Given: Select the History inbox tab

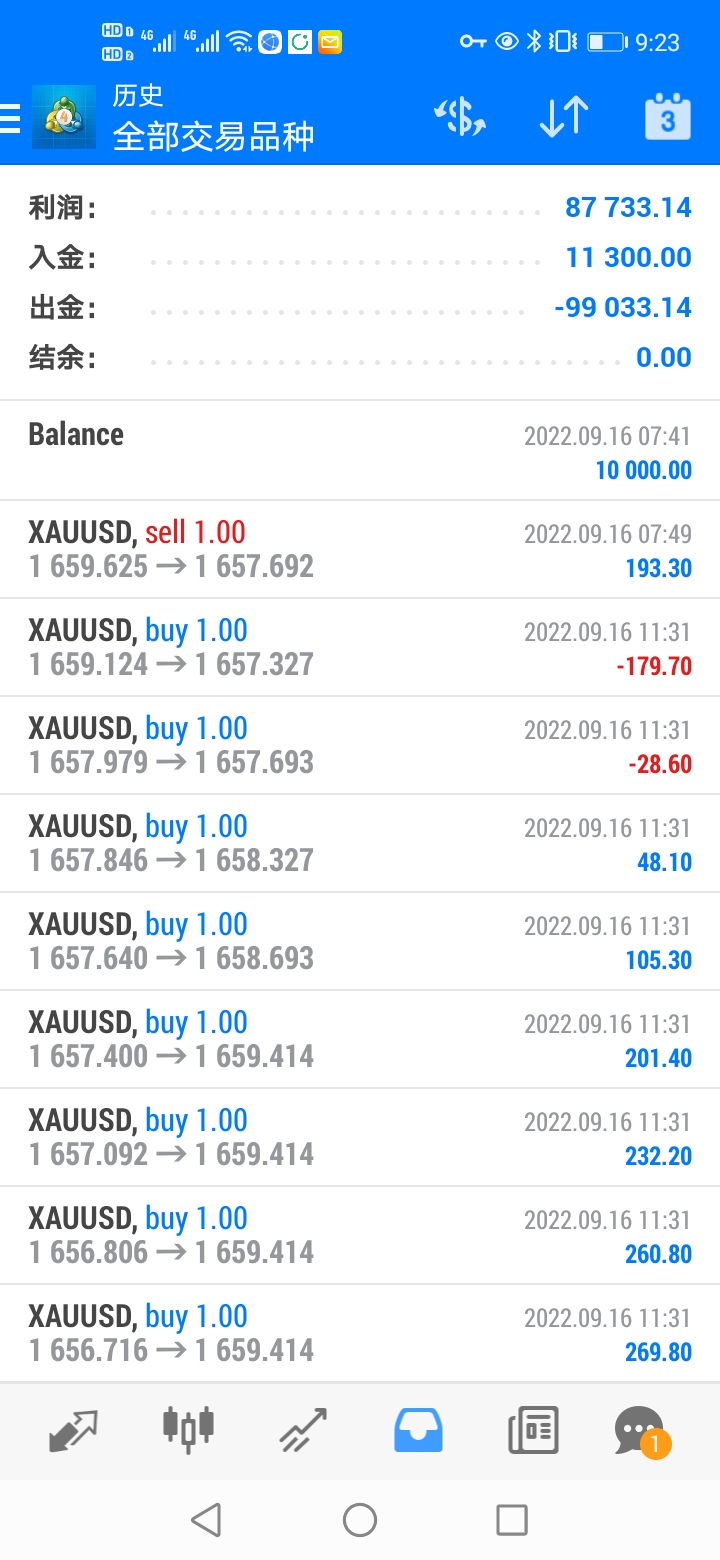Looking at the screenshot, I should coord(418,1431).
